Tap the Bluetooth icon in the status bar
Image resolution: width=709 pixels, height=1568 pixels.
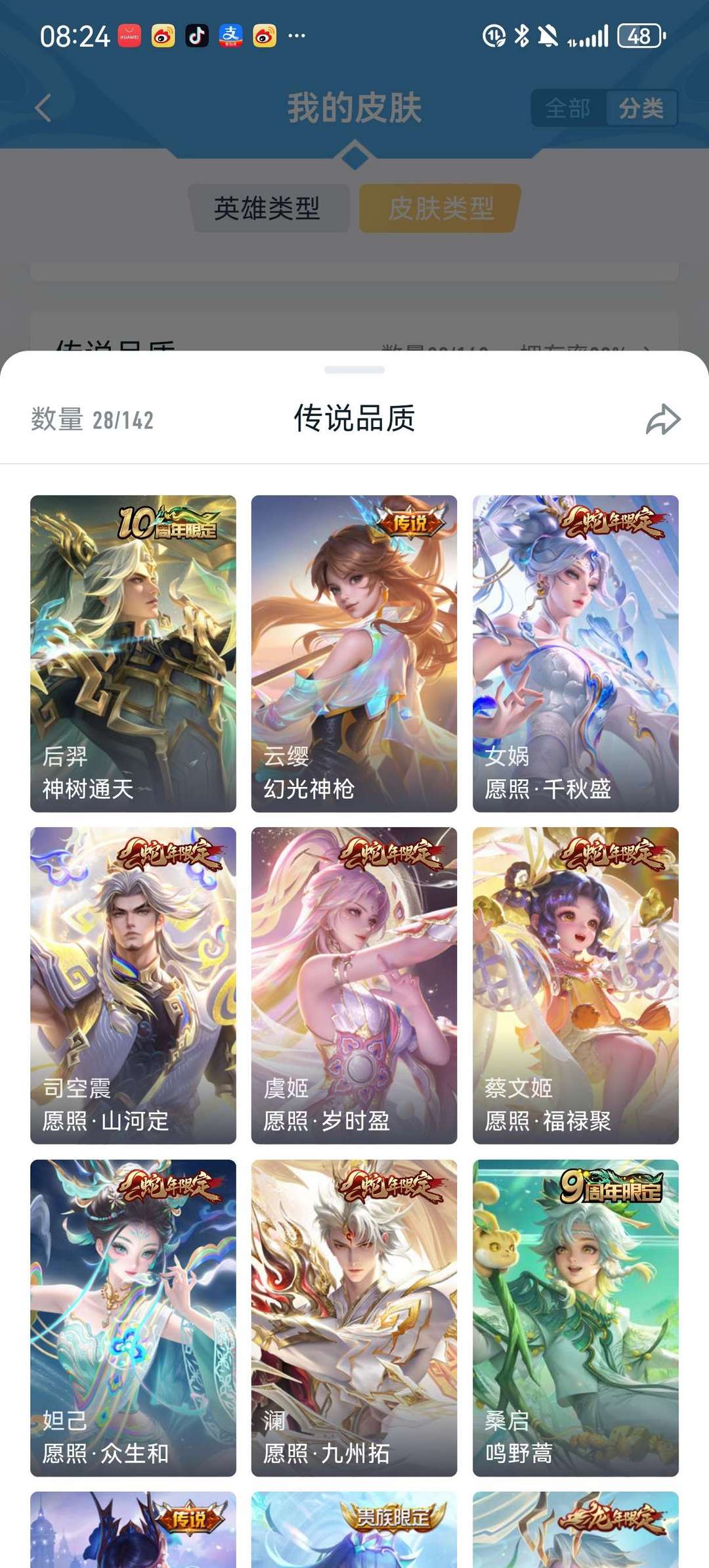523,37
